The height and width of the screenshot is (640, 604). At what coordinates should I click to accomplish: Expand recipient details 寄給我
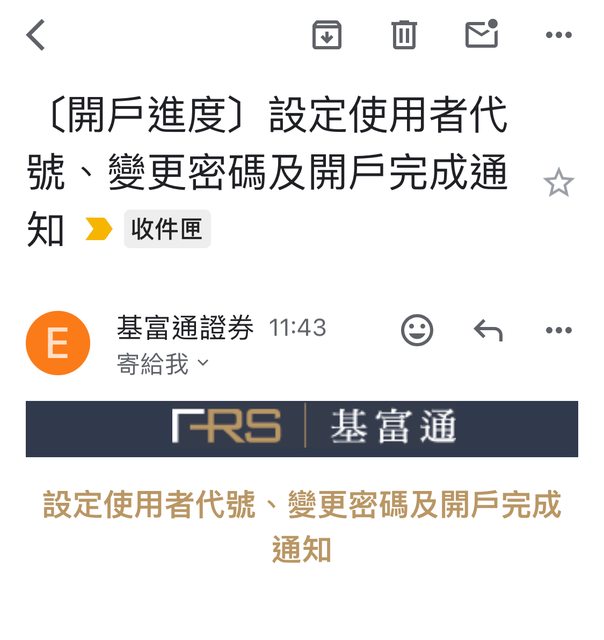(x=163, y=364)
